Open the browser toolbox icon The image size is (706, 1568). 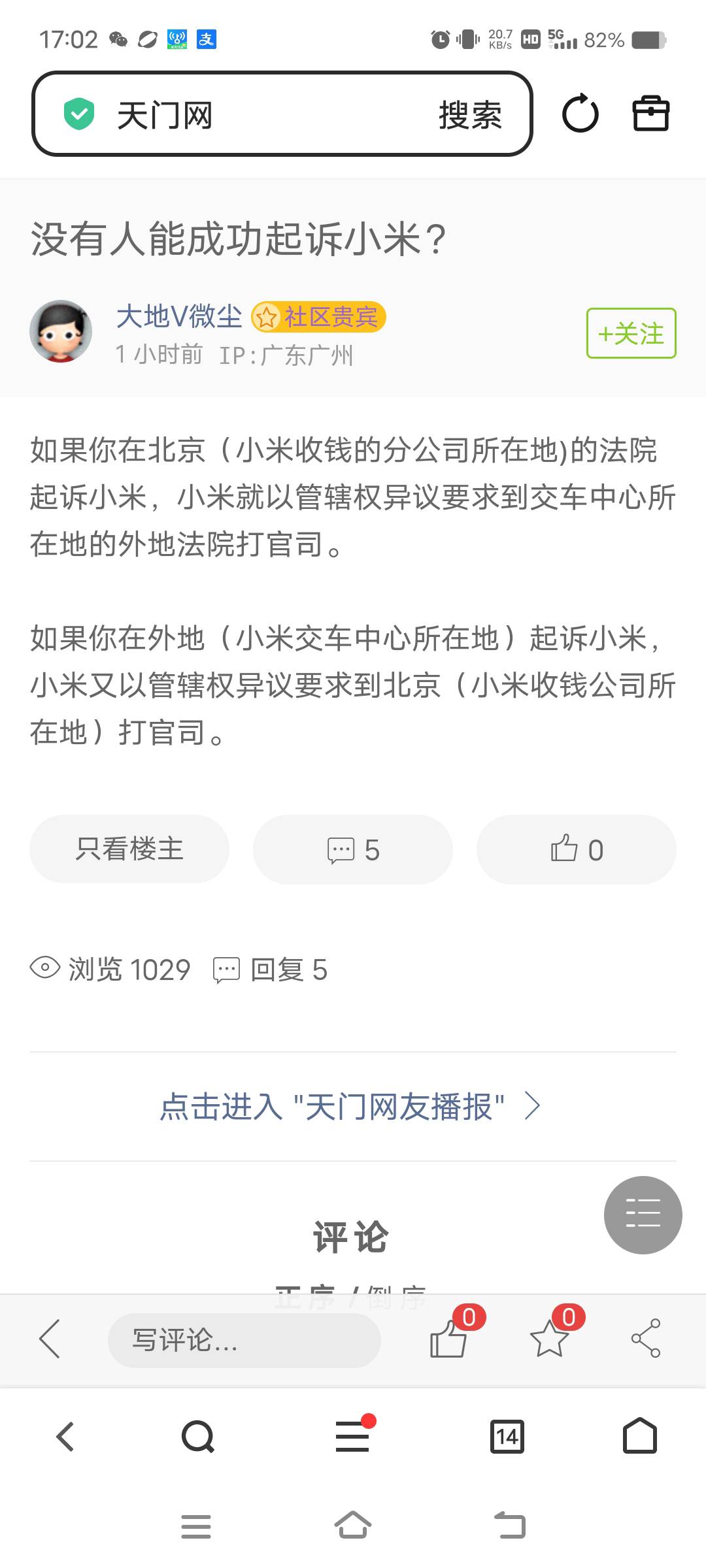coord(650,114)
